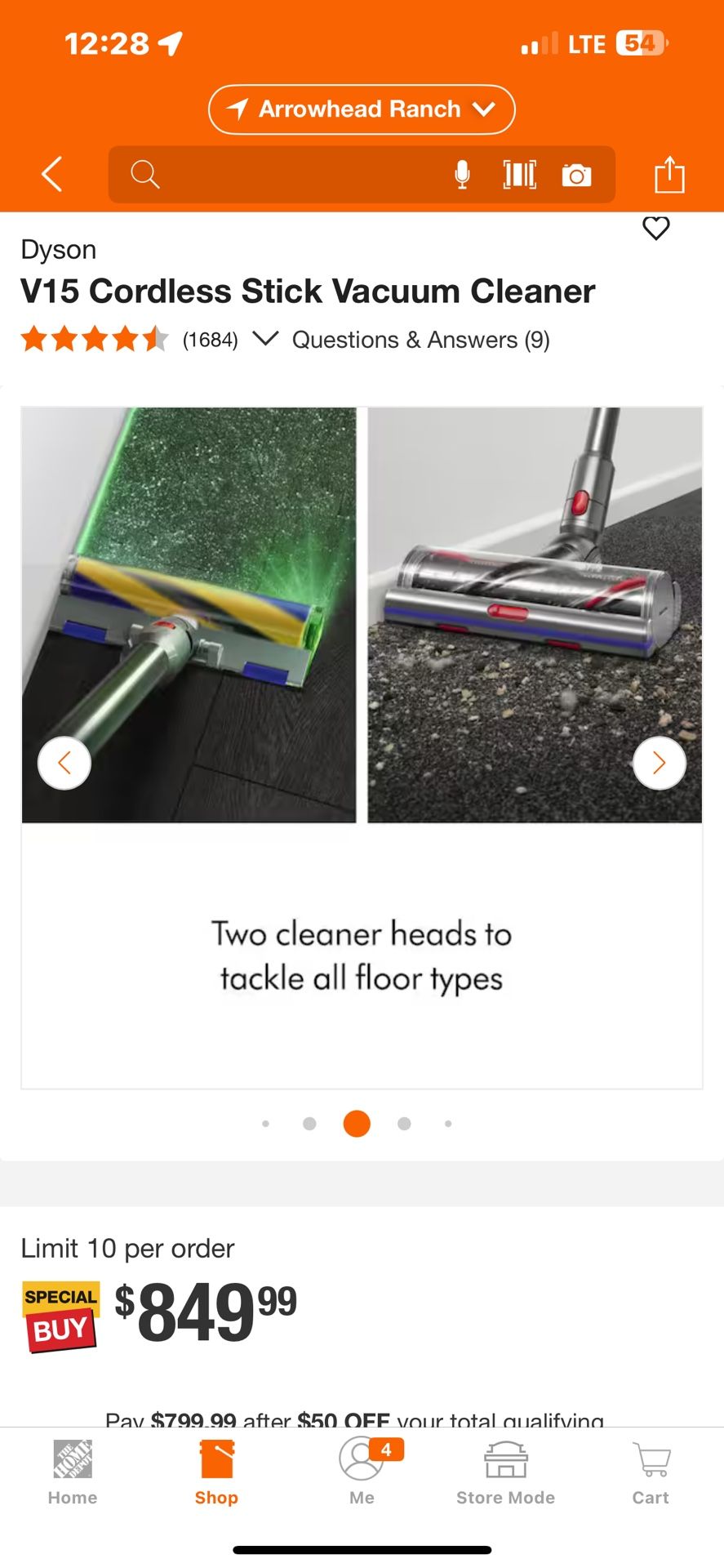Start voice search with the microphone
The width and height of the screenshot is (724, 1568).
[x=462, y=174]
